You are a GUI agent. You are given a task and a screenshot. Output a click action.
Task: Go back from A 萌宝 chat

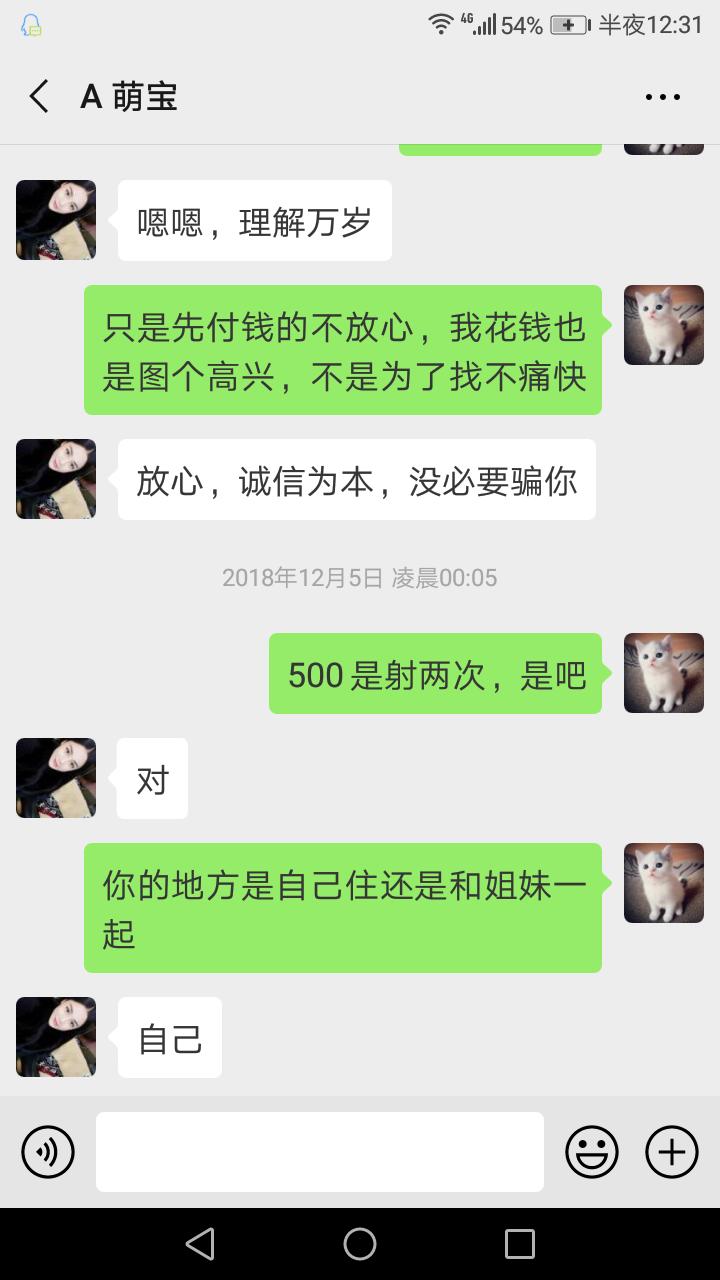pos(39,97)
